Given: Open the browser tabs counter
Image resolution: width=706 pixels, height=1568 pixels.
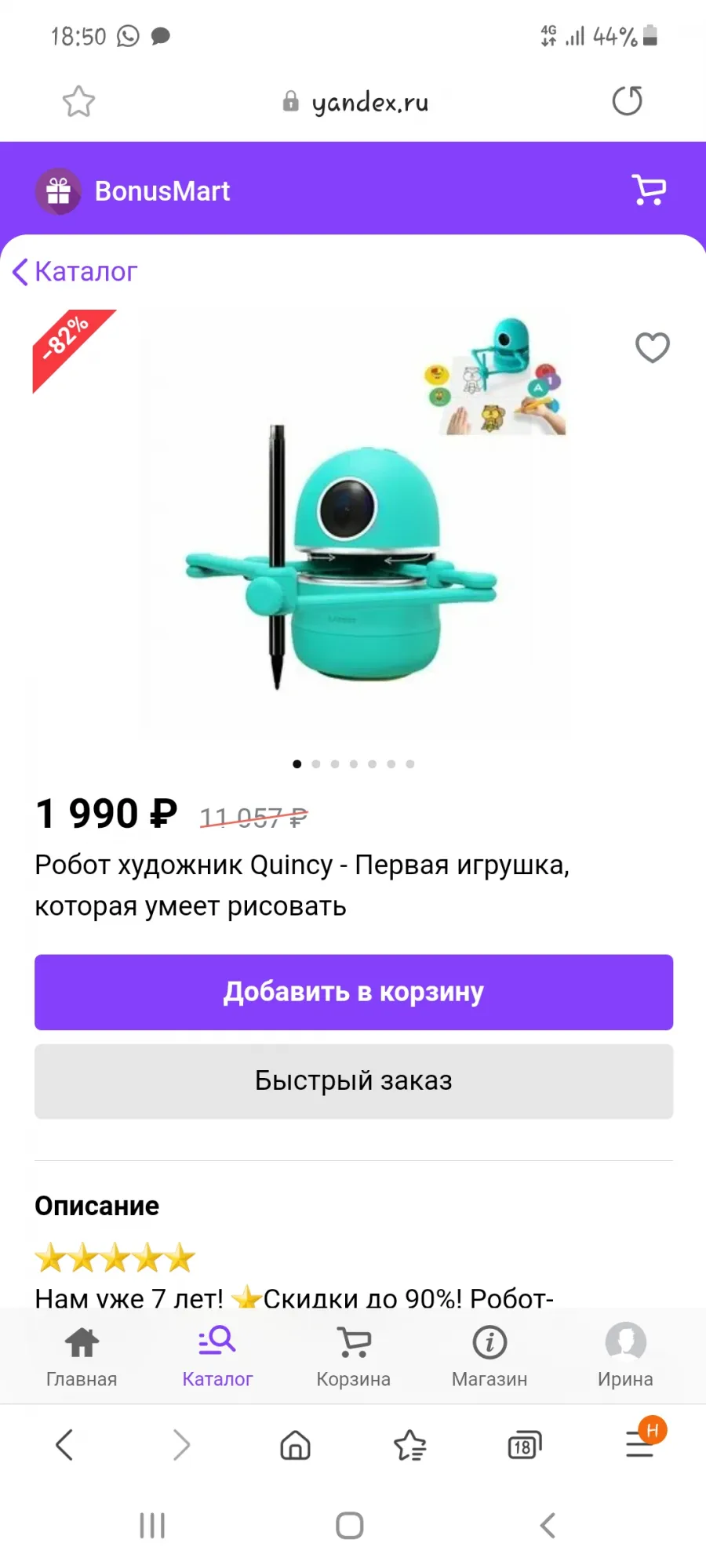Looking at the screenshot, I should click(525, 1445).
